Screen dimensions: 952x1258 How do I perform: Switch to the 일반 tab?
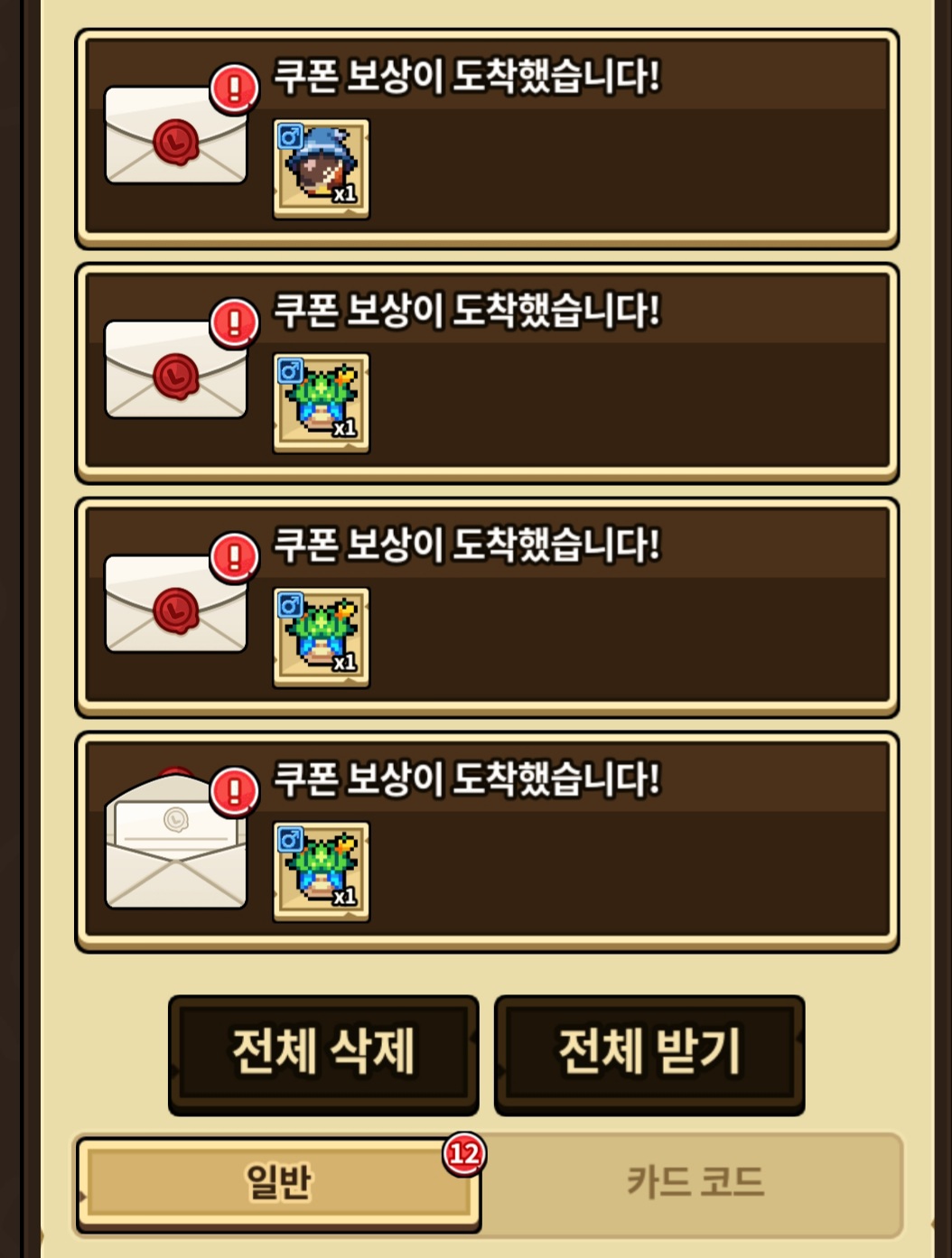click(x=277, y=1183)
